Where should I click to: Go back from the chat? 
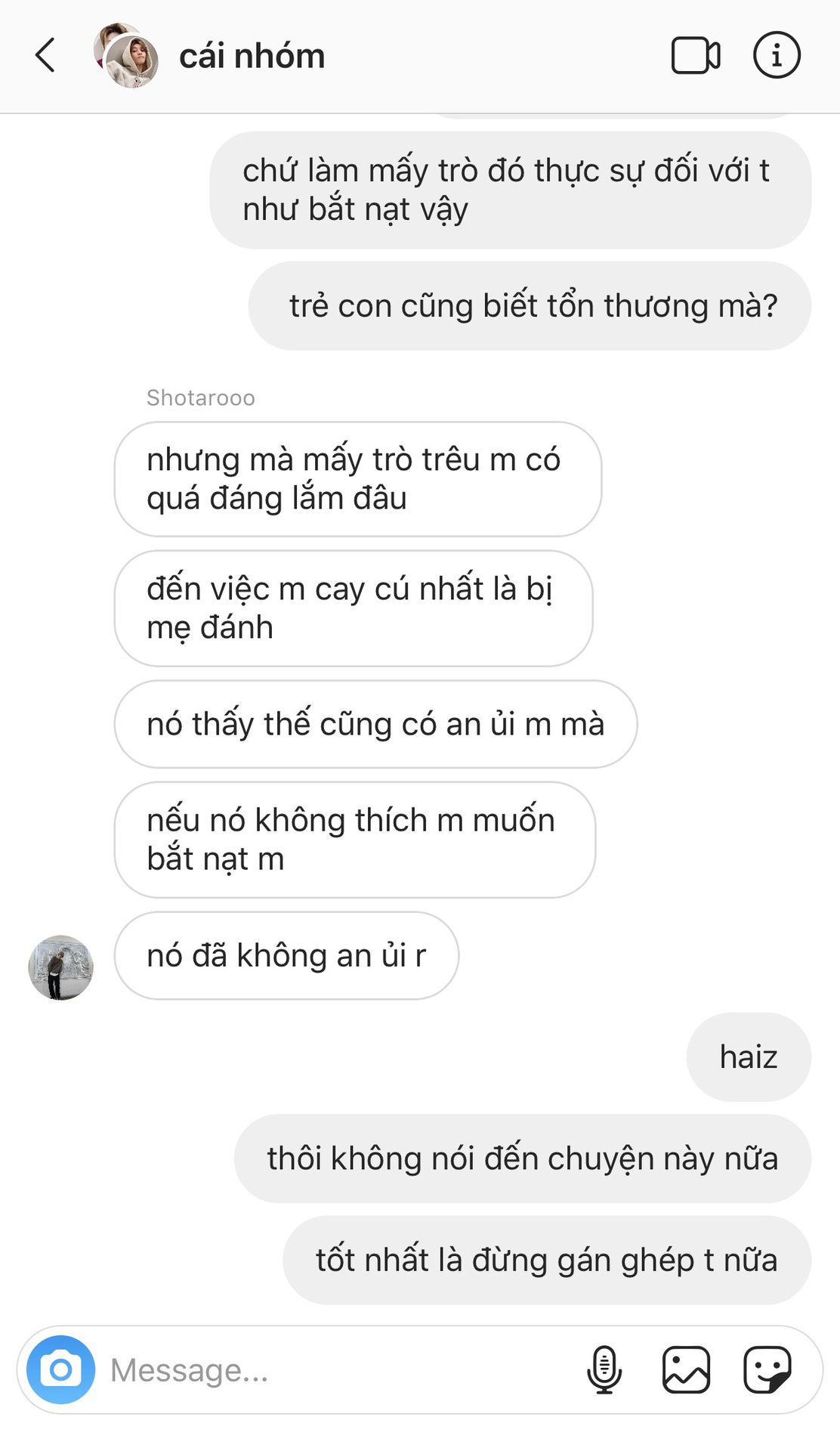46,56
